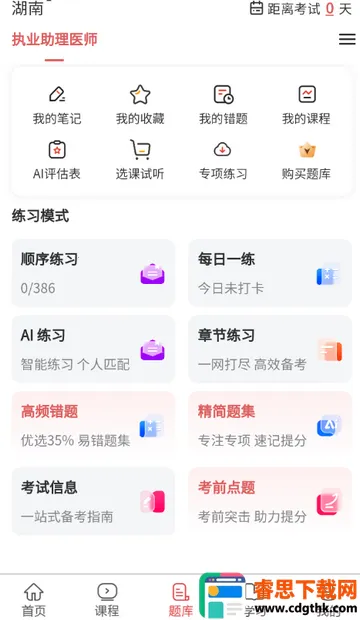Open 我的课程 courses

click(x=306, y=105)
